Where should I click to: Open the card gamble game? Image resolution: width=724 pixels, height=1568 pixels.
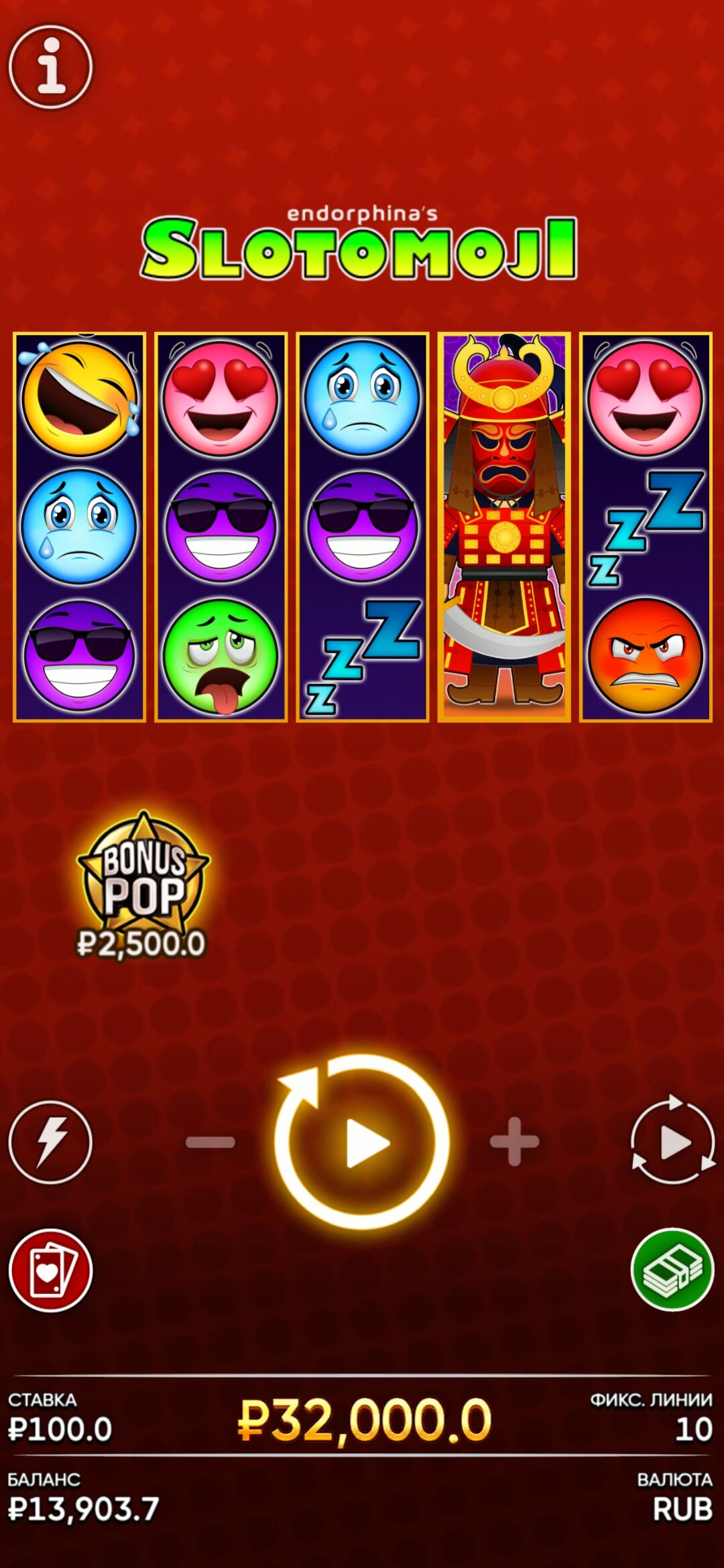click(50, 1270)
